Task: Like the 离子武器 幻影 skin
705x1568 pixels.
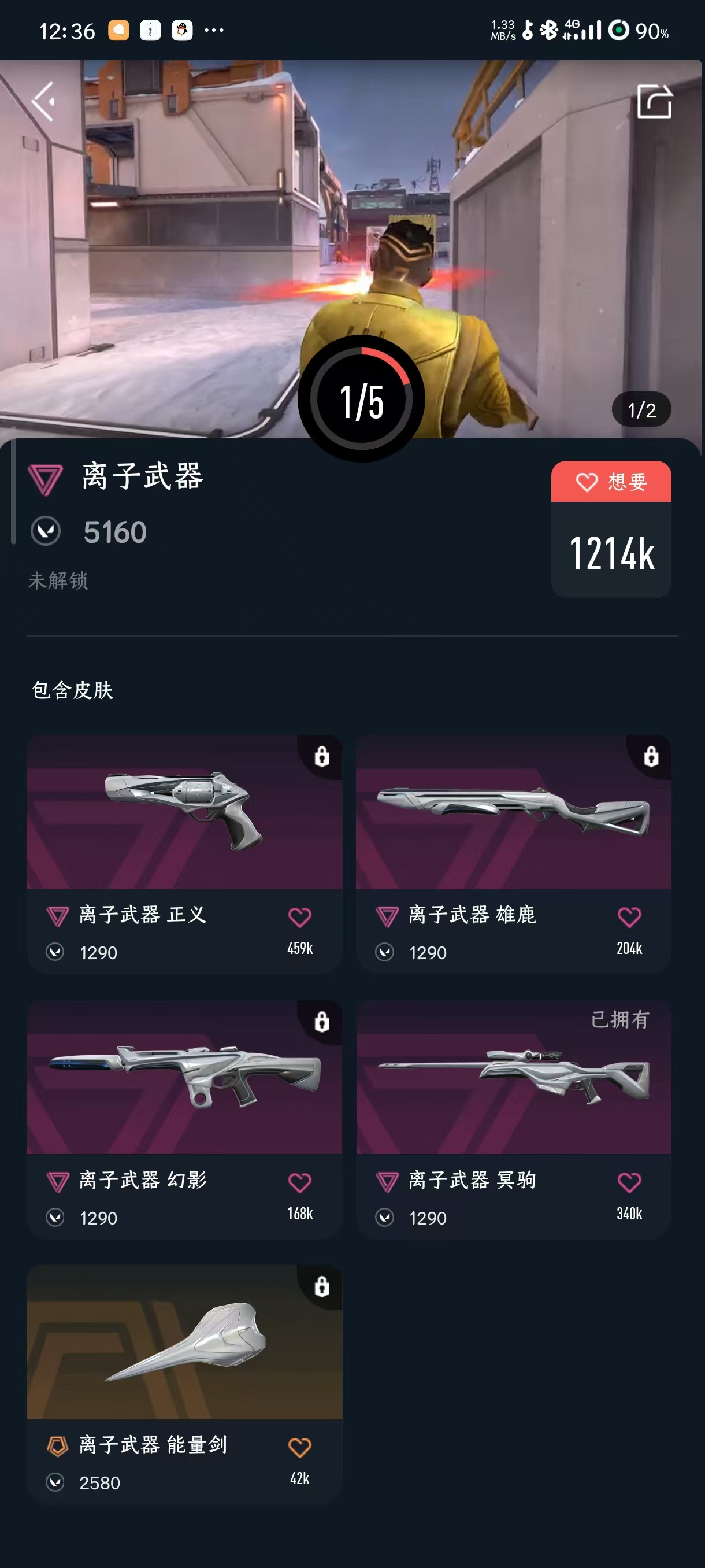Action: pos(300,1182)
